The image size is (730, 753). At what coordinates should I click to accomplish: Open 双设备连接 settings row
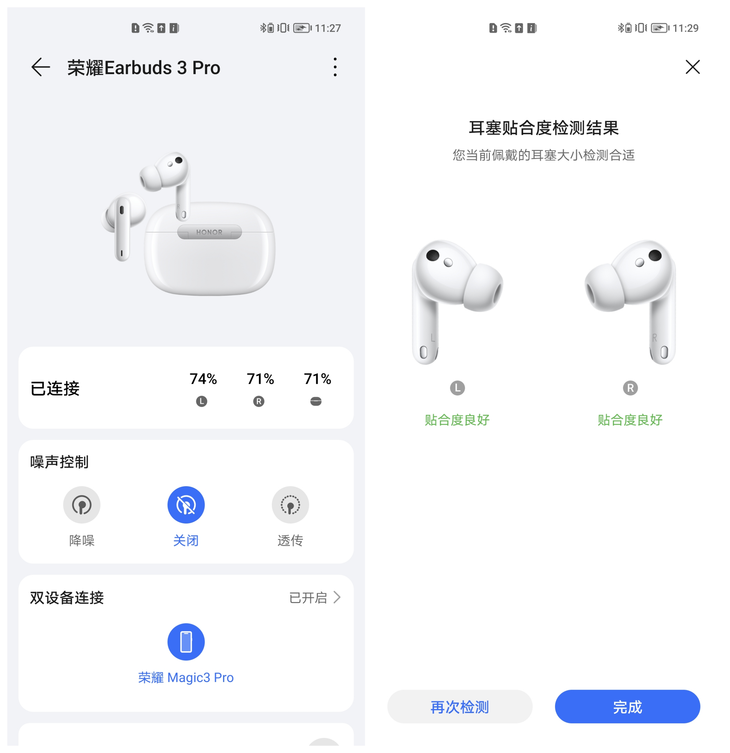coord(186,597)
